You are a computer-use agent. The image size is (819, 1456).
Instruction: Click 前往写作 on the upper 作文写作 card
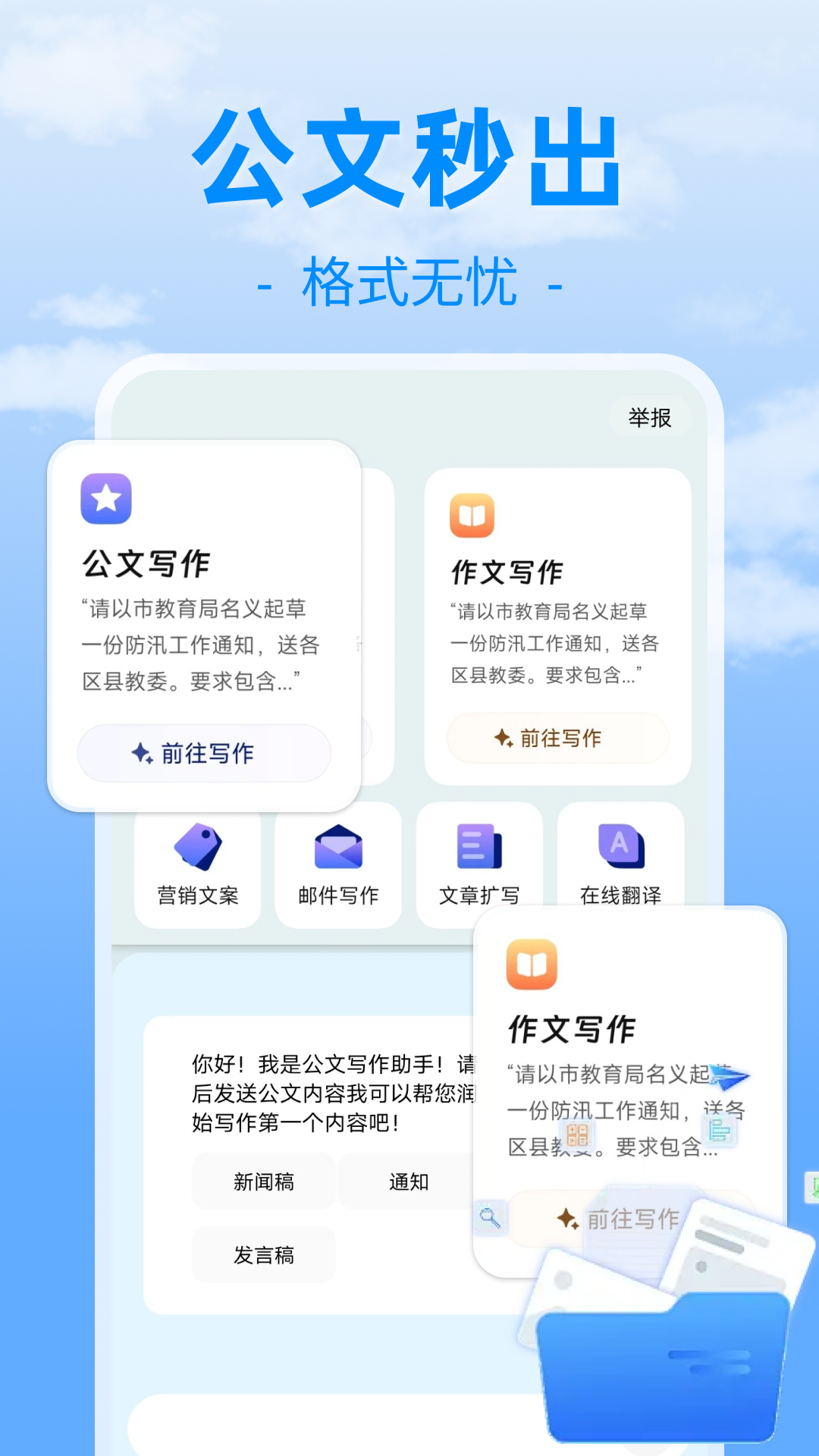coord(559,738)
